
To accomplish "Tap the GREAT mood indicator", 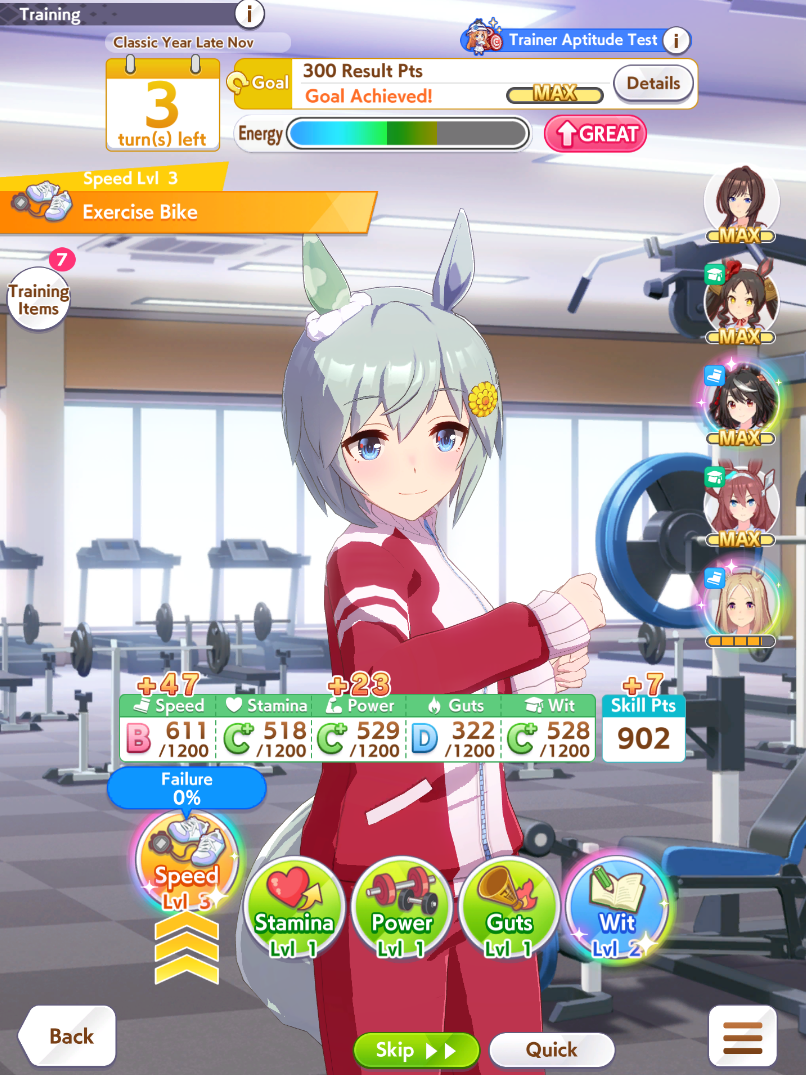I will 595,134.
